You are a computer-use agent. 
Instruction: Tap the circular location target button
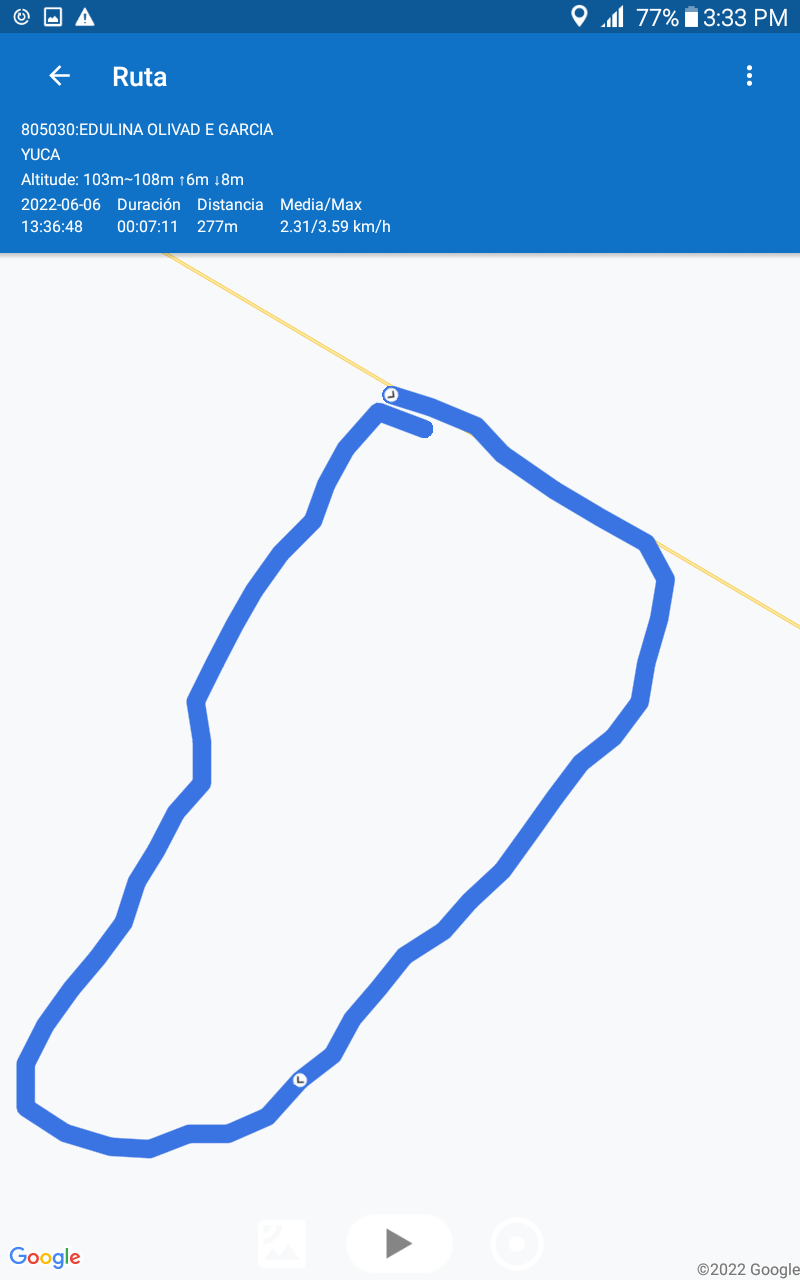click(x=517, y=1244)
